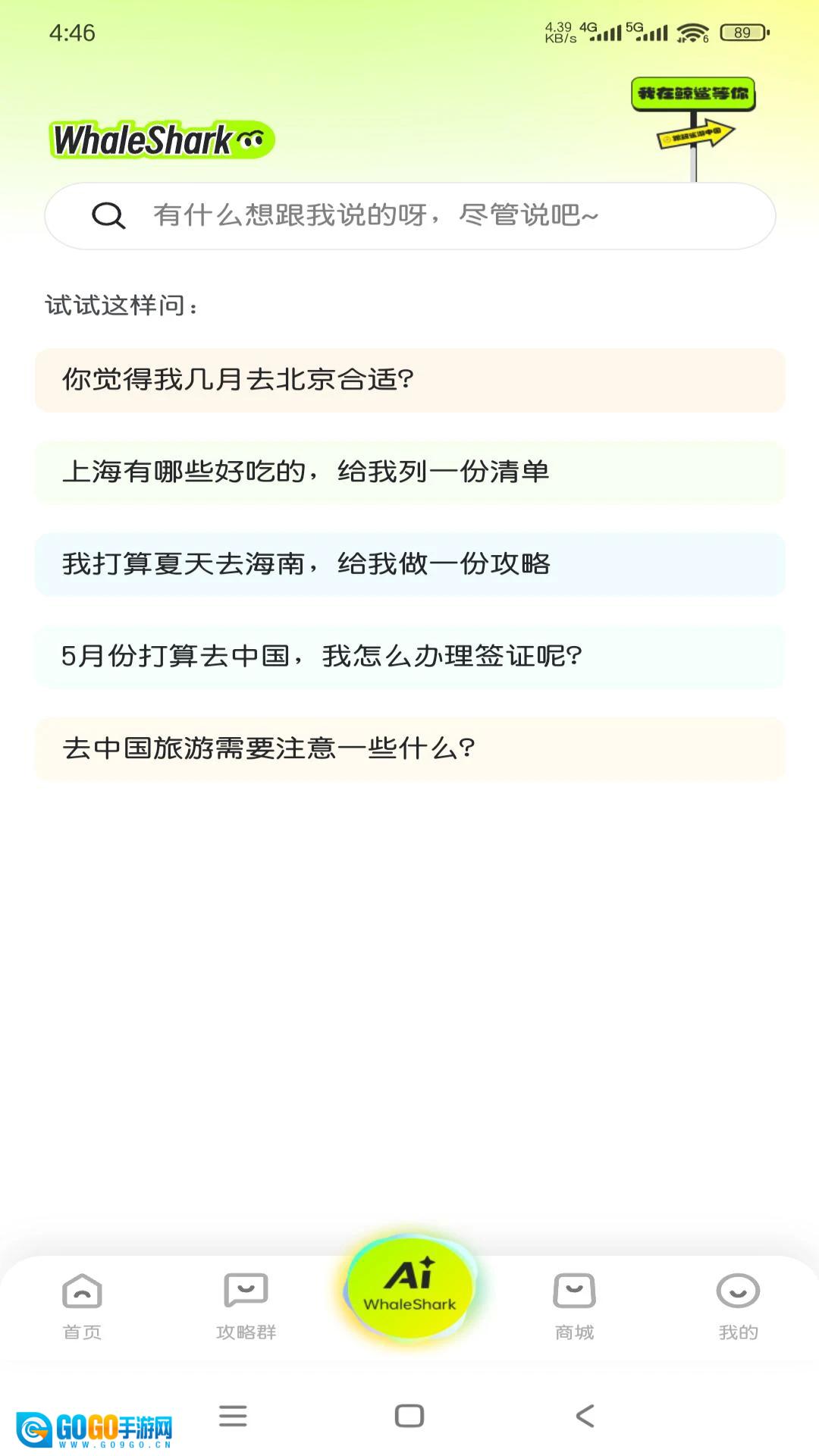Select the China visa question suggestion

tap(409, 657)
